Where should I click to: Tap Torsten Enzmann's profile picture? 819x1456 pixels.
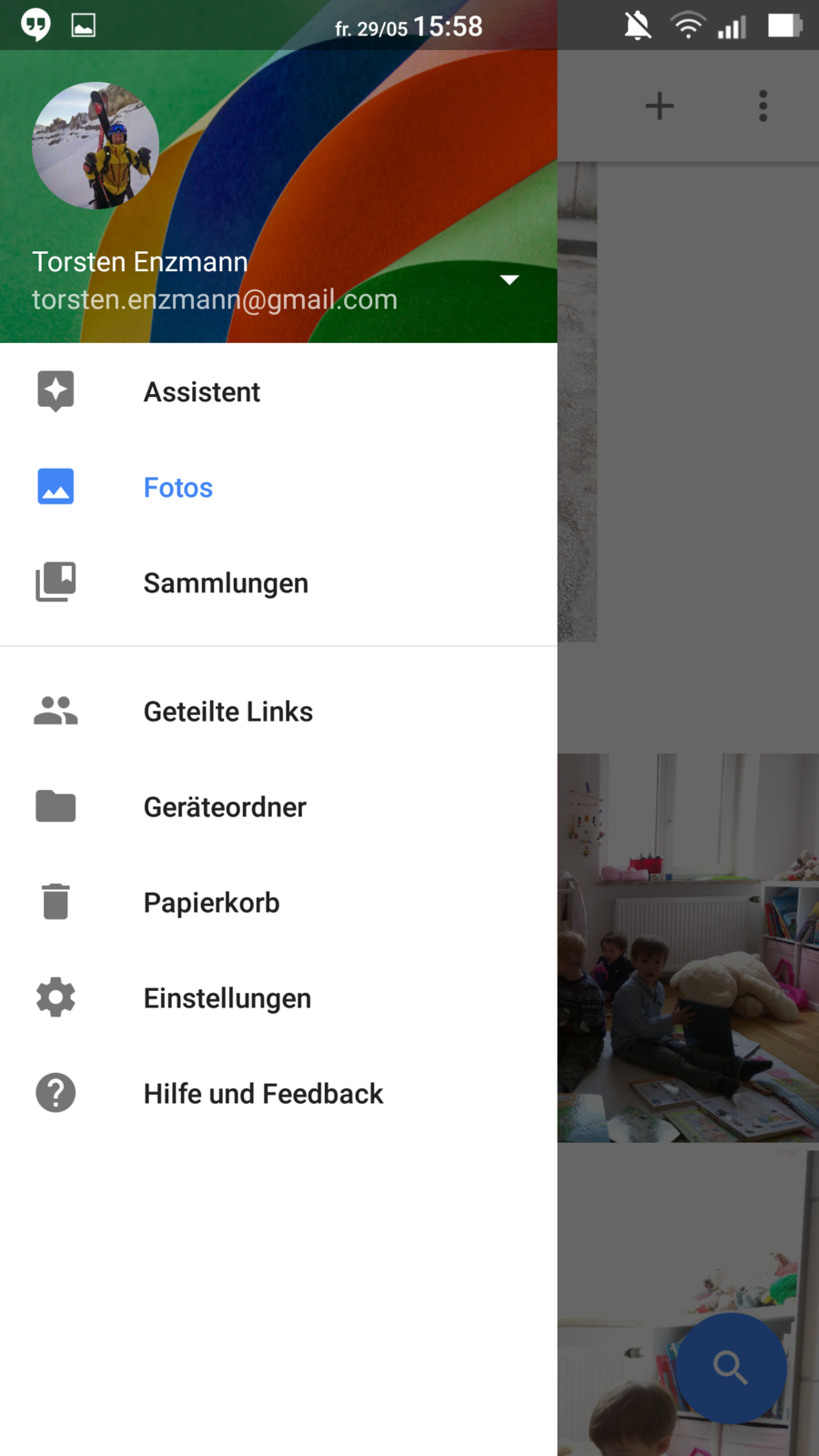pyautogui.click(x=96, y=146)
